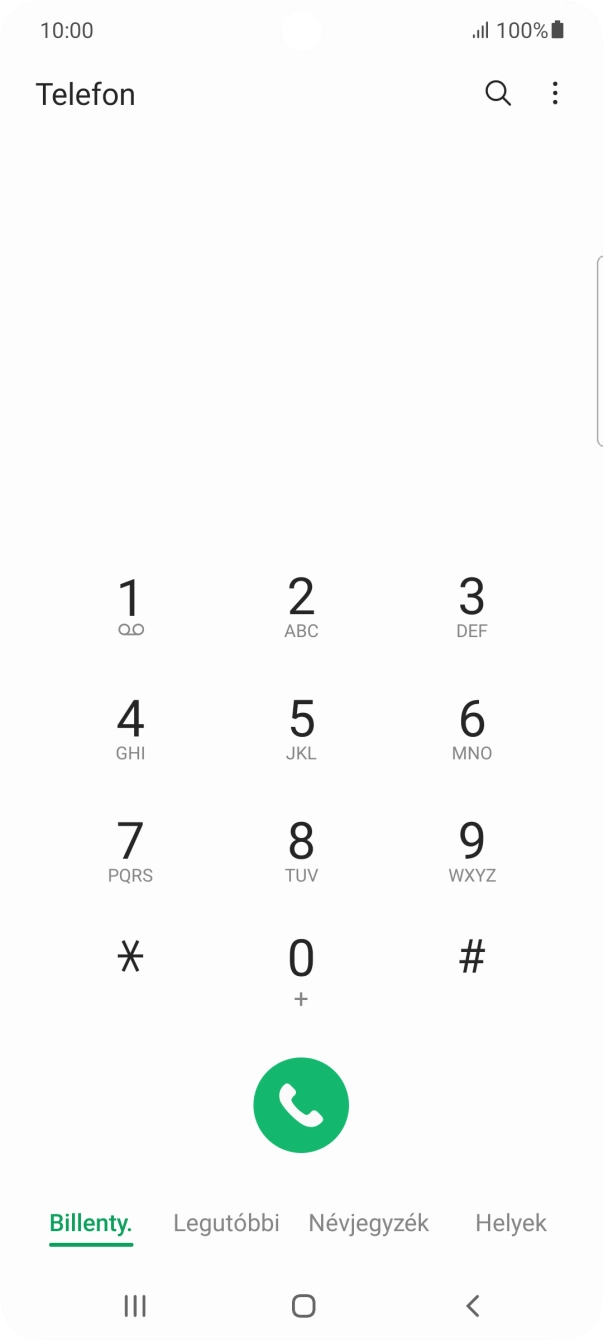Image resolution: width=603 pixels, height=1340 pixels.
Task: Dial digit 4 on the keypad
Action: 130,728
